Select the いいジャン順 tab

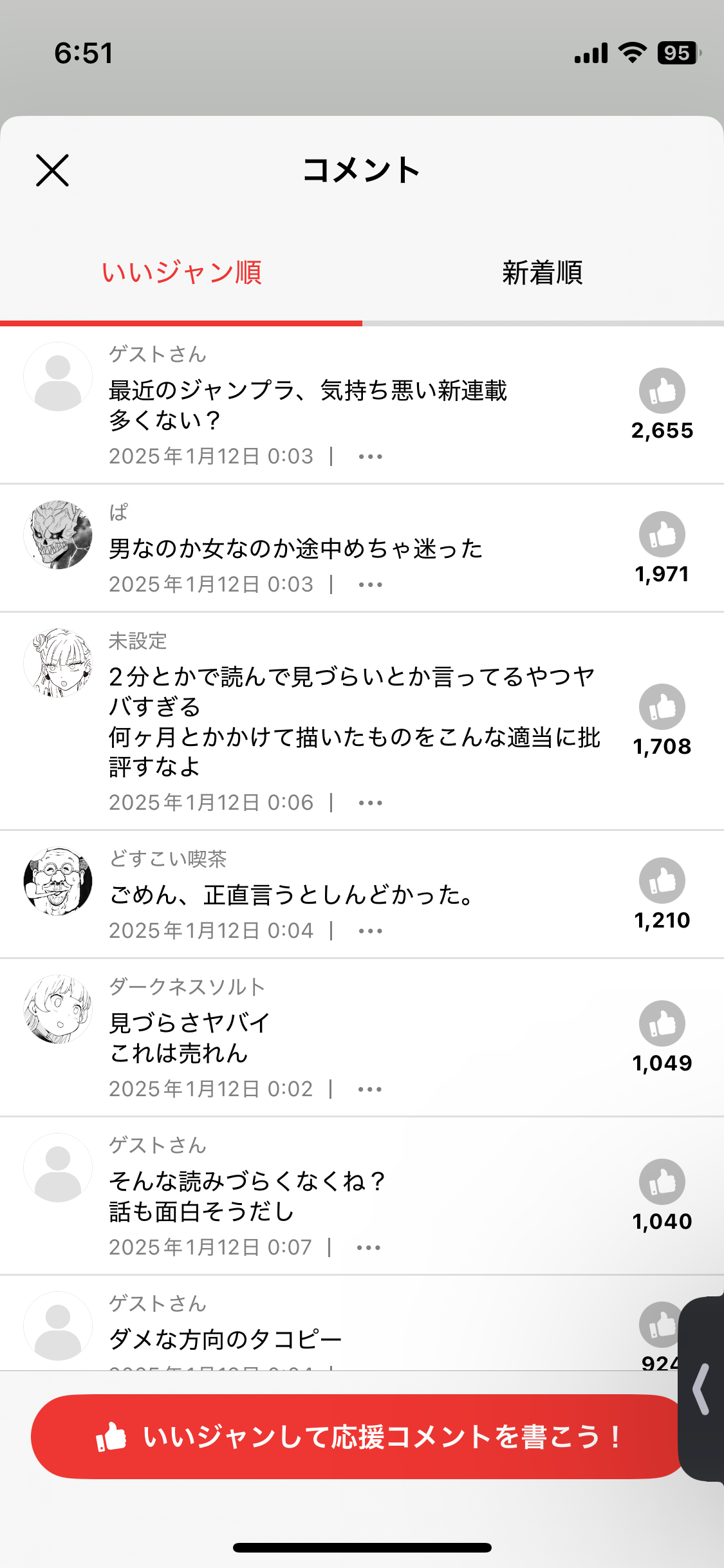pos(181,273)
